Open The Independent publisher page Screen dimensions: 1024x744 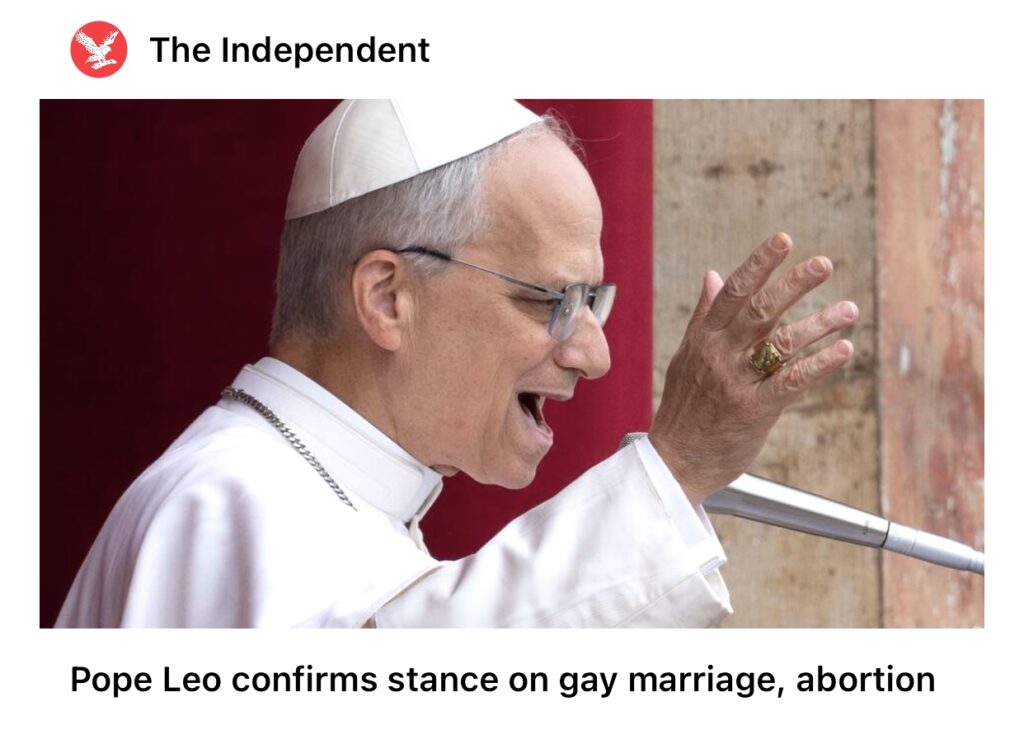pos(289,50)
